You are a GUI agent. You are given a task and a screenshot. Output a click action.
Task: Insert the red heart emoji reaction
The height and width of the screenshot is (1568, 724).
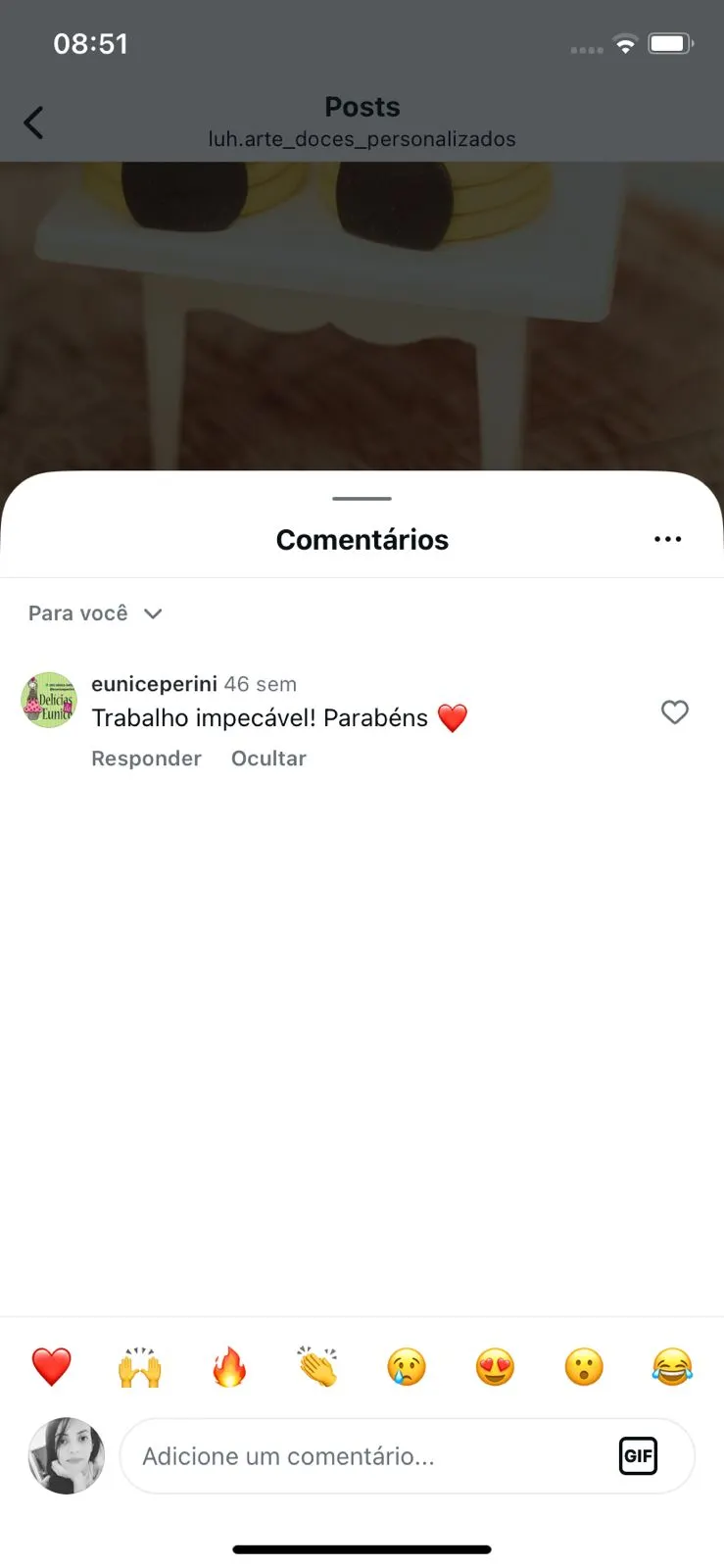[51, 1366]
